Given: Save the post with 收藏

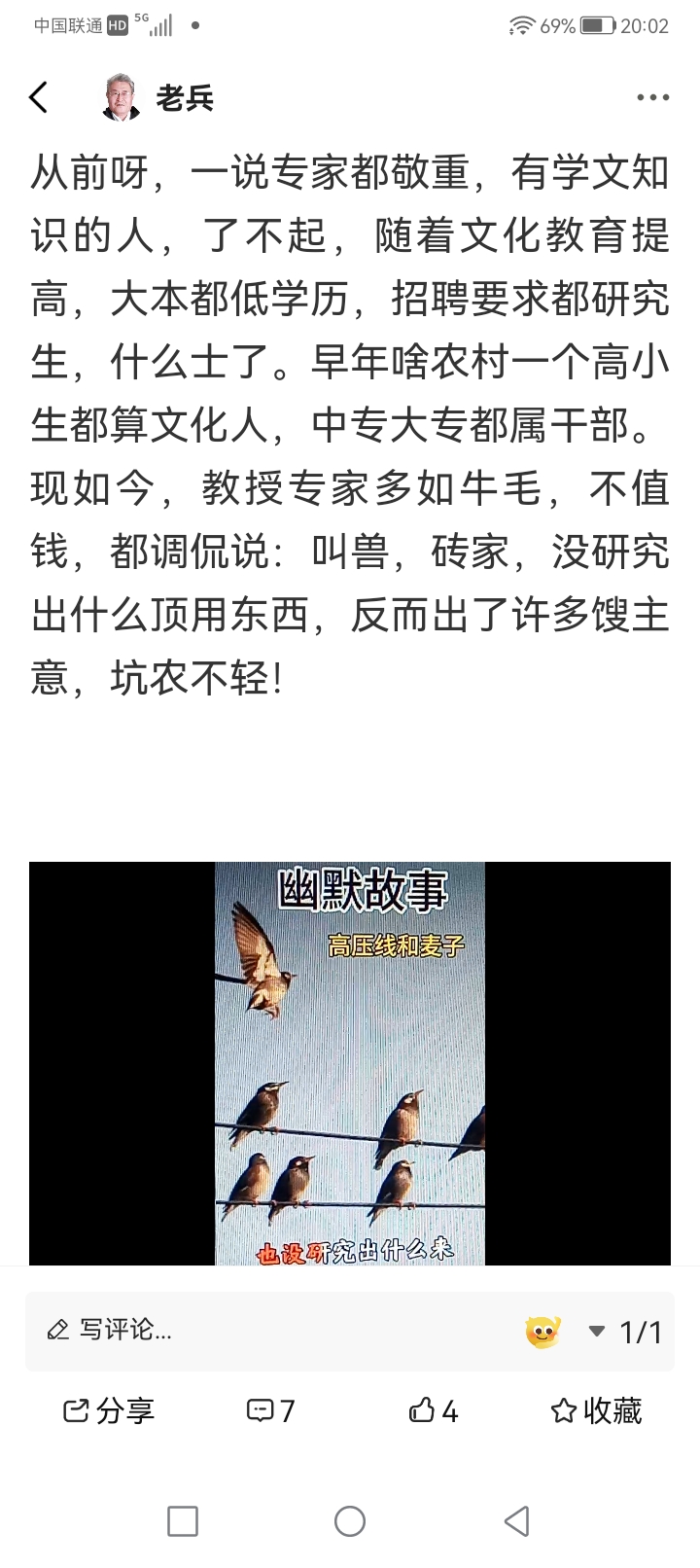Looking at the screenshot, I should point(596,1410).
